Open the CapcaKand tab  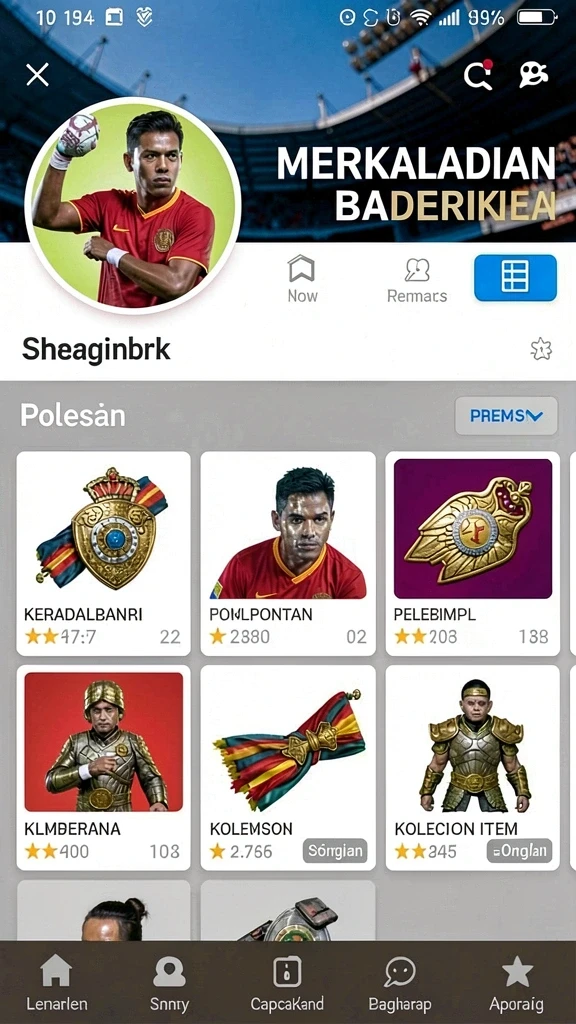[x=287, y=983]
